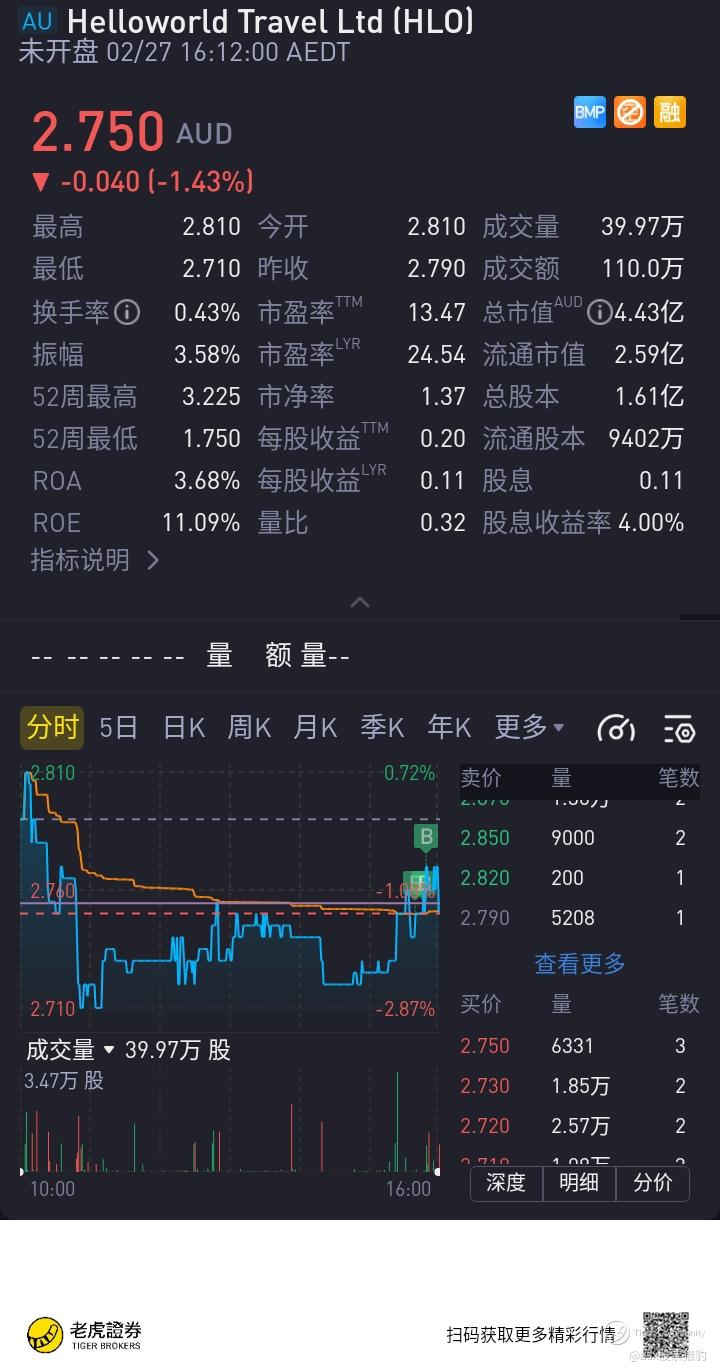720x1372 pixels.
Task: Collapse the stock details panel
Action: pos(360,602)
